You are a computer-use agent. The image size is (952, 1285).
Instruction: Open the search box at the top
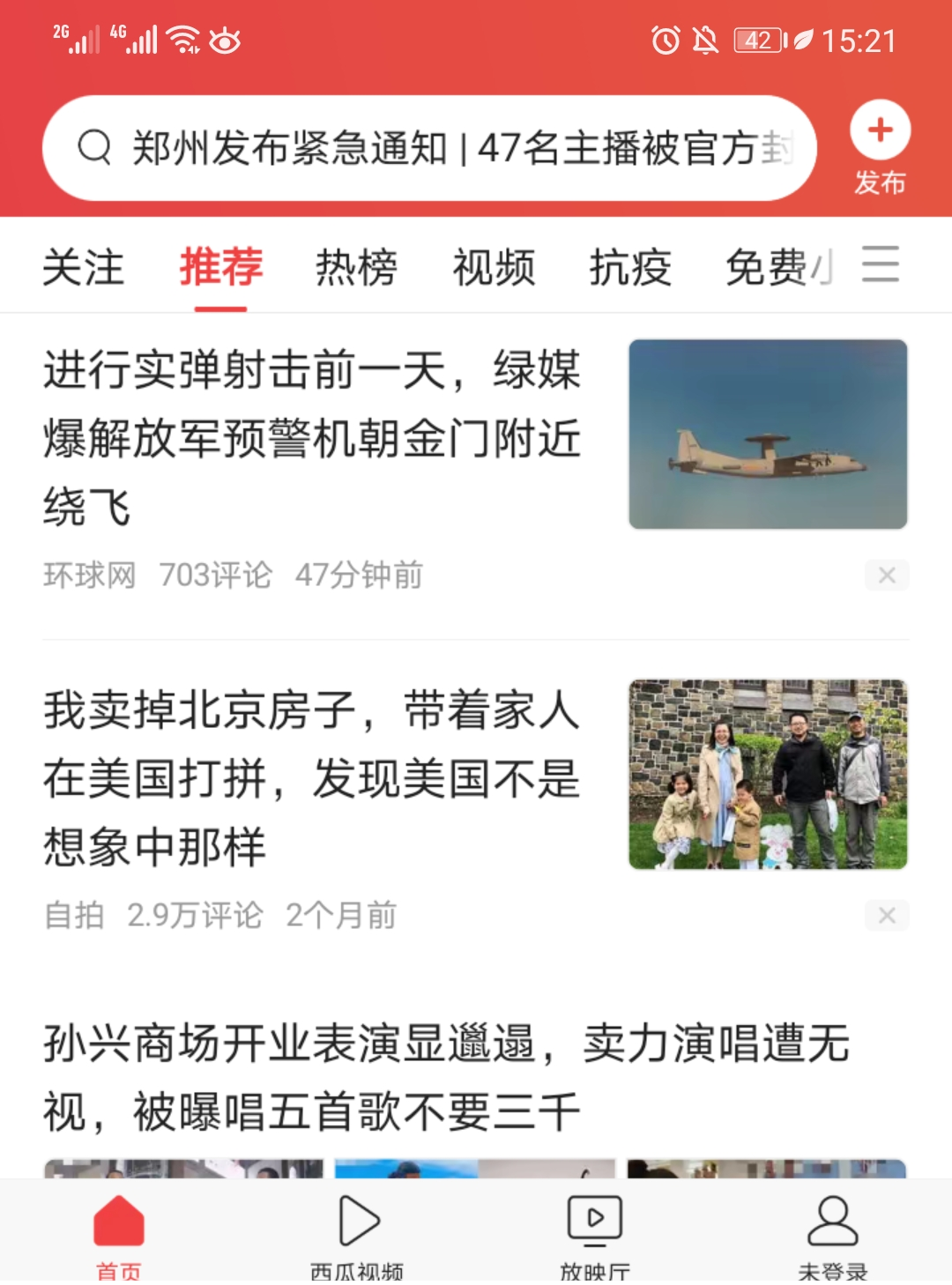429,148
